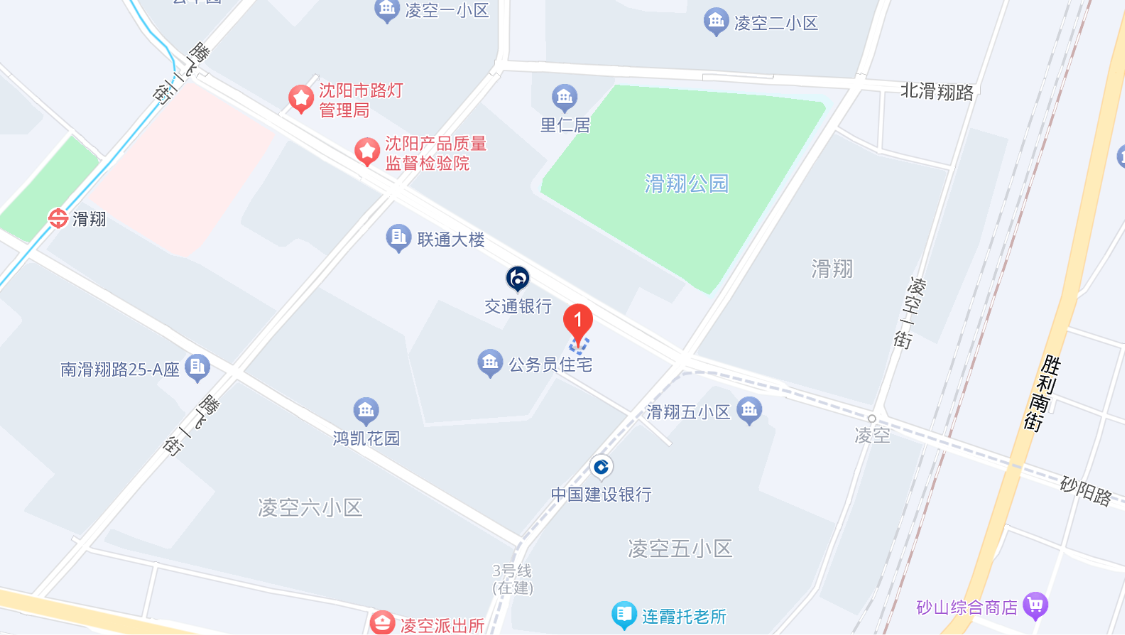The width and height of the screenshot is (1125, 635).
Task: Tap the red location marker numbered 1
Action: (x=578, y=322)
